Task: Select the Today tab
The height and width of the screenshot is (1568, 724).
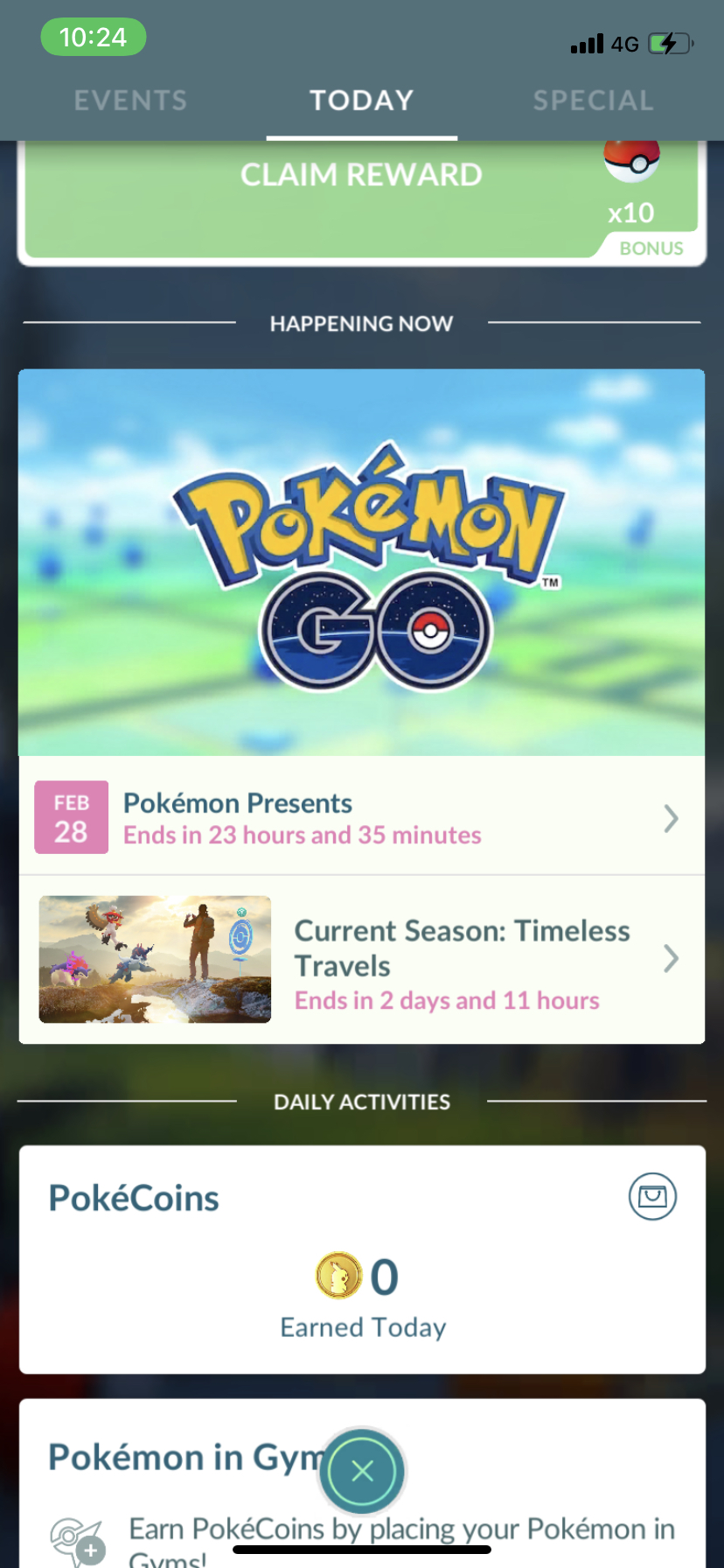Action: coord(361,101)
